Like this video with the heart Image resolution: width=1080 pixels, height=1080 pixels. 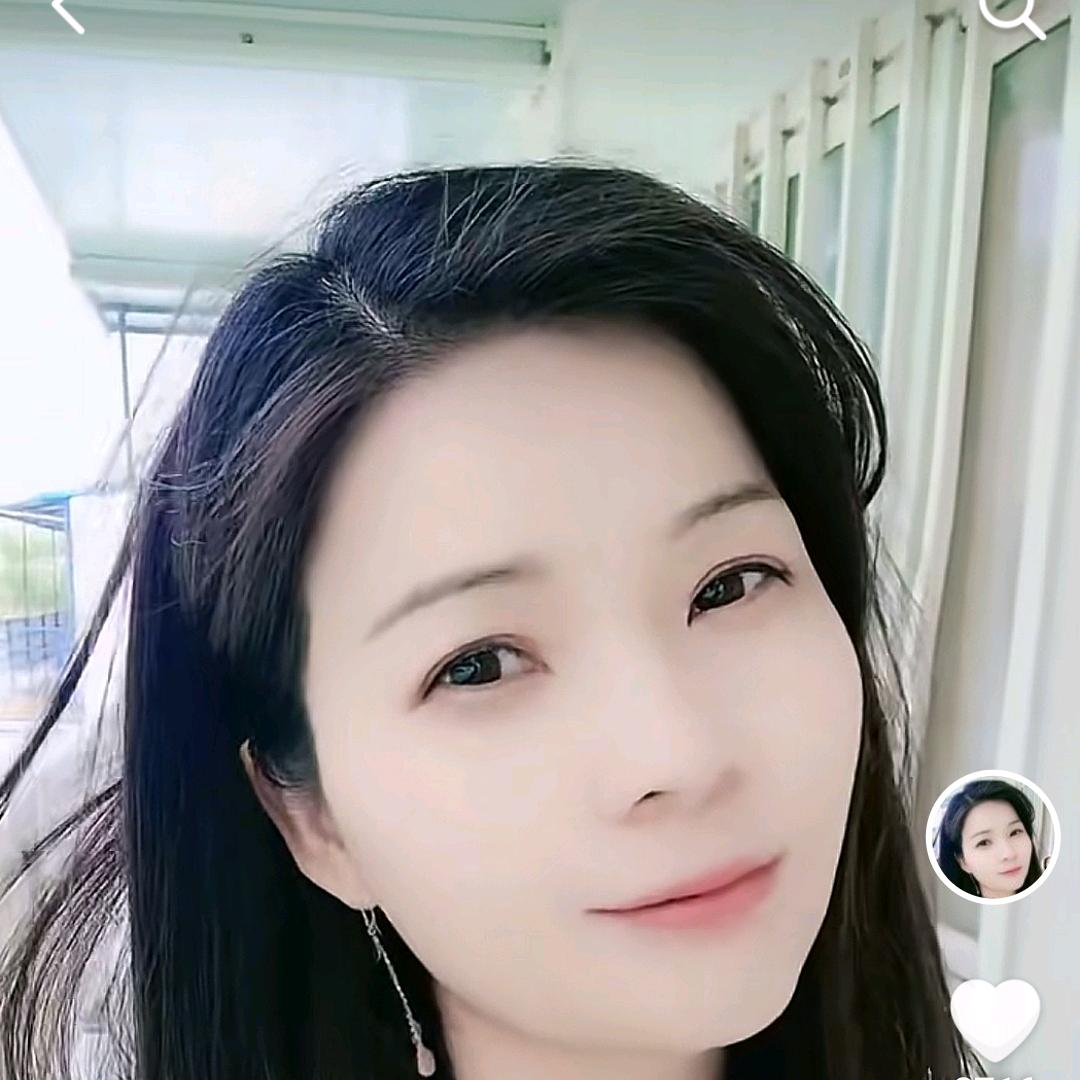pyautogui.click(x=995, y=1017)
